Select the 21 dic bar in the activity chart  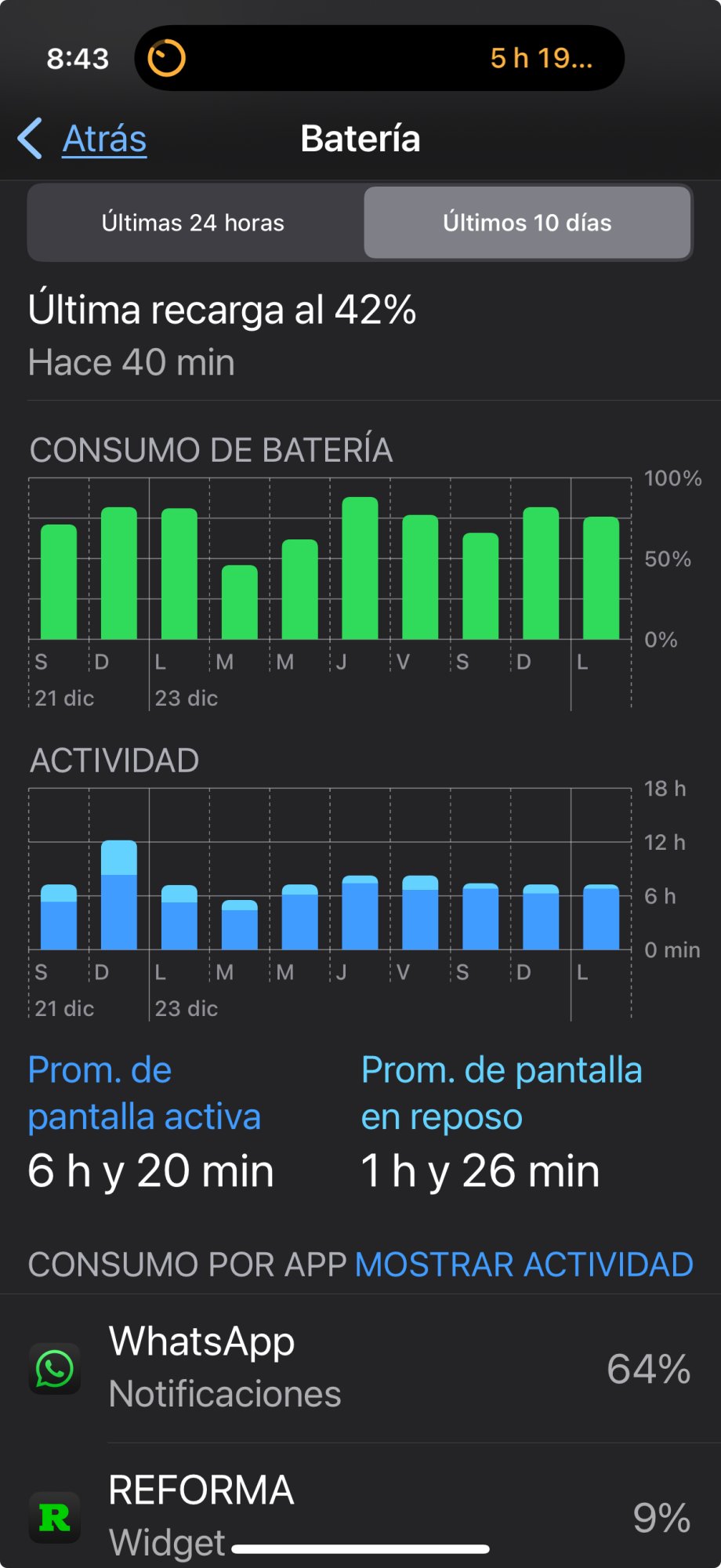(59, 917)
